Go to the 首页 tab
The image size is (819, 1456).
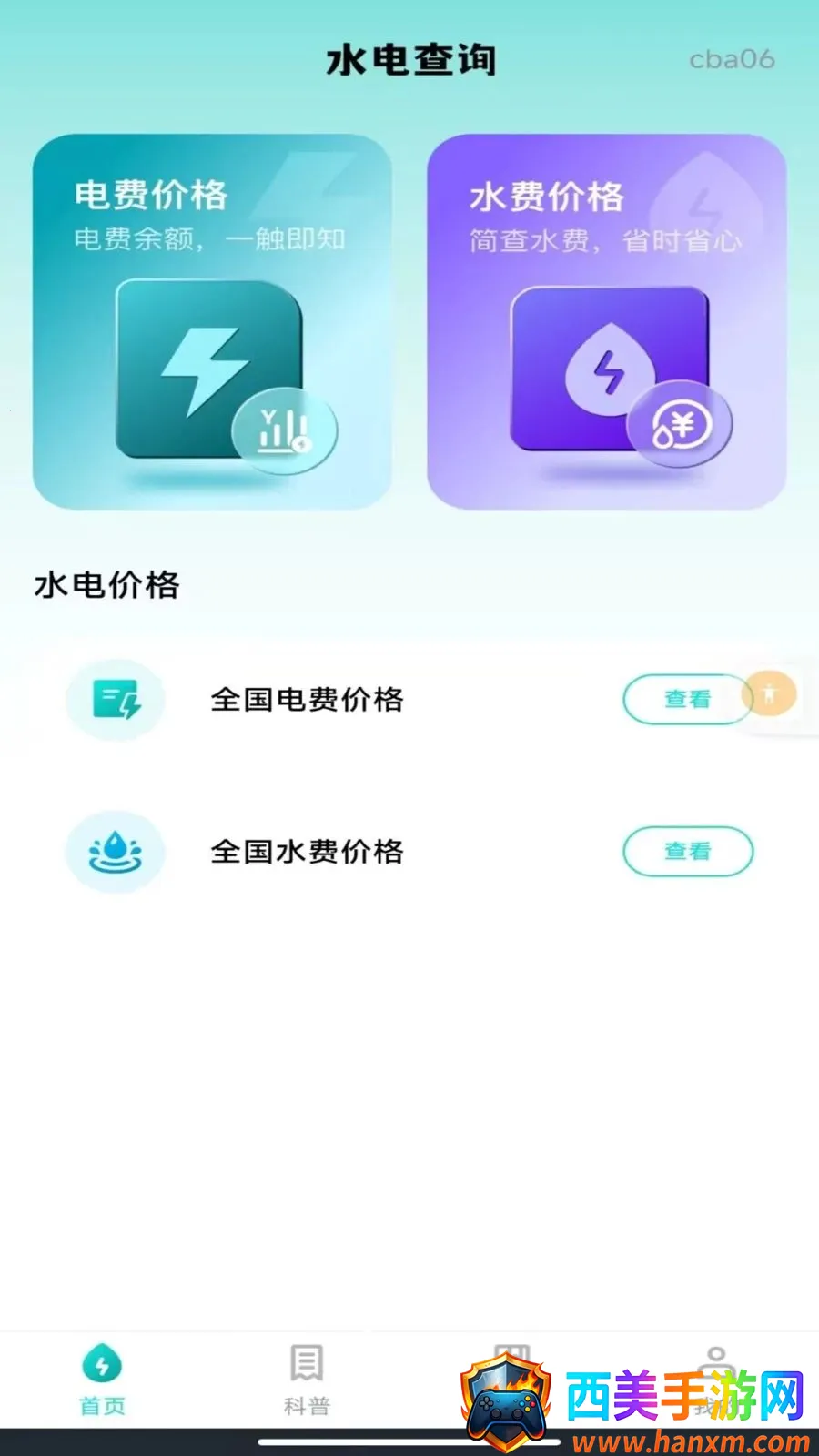[102, 1380]
